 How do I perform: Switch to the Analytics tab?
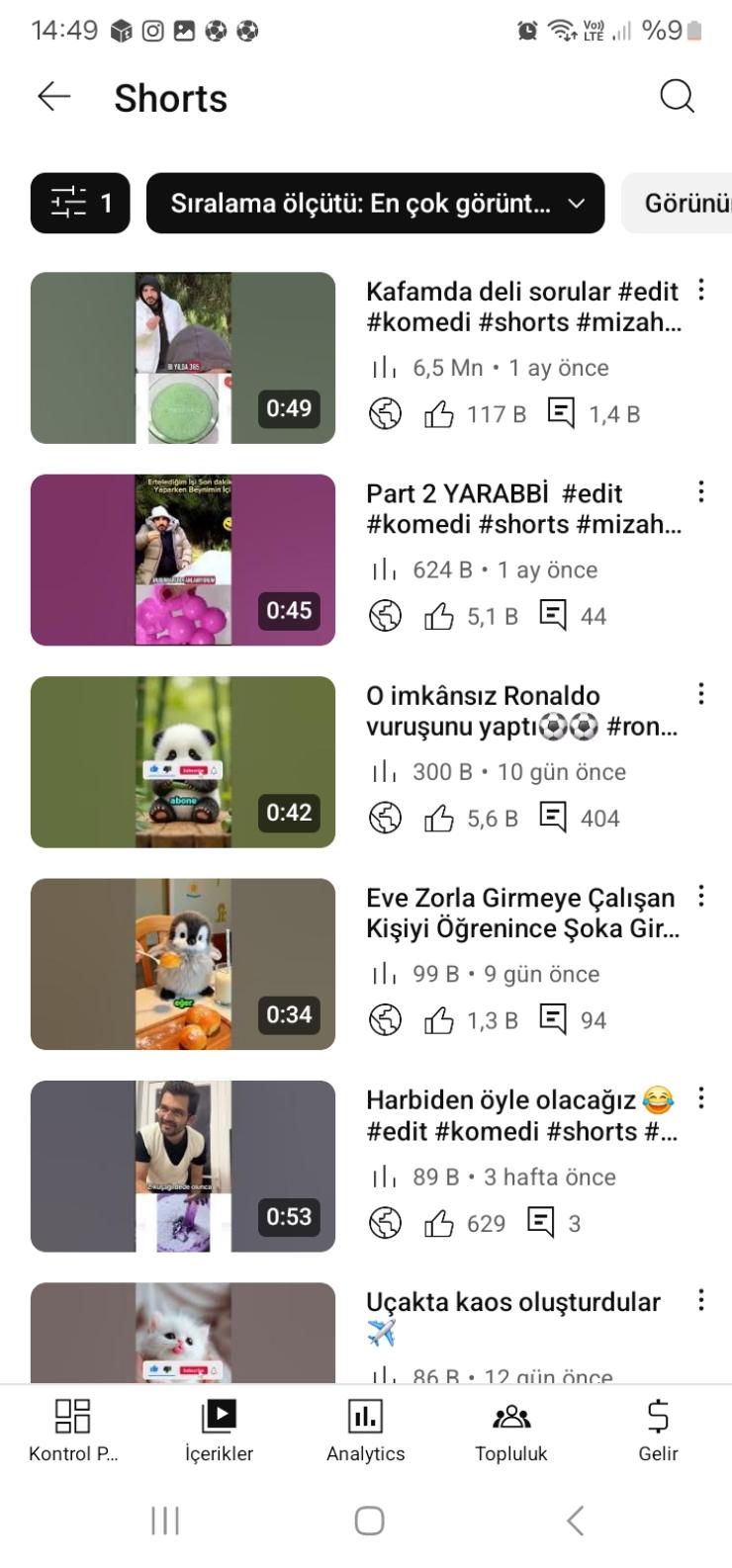coord(365,1430)
